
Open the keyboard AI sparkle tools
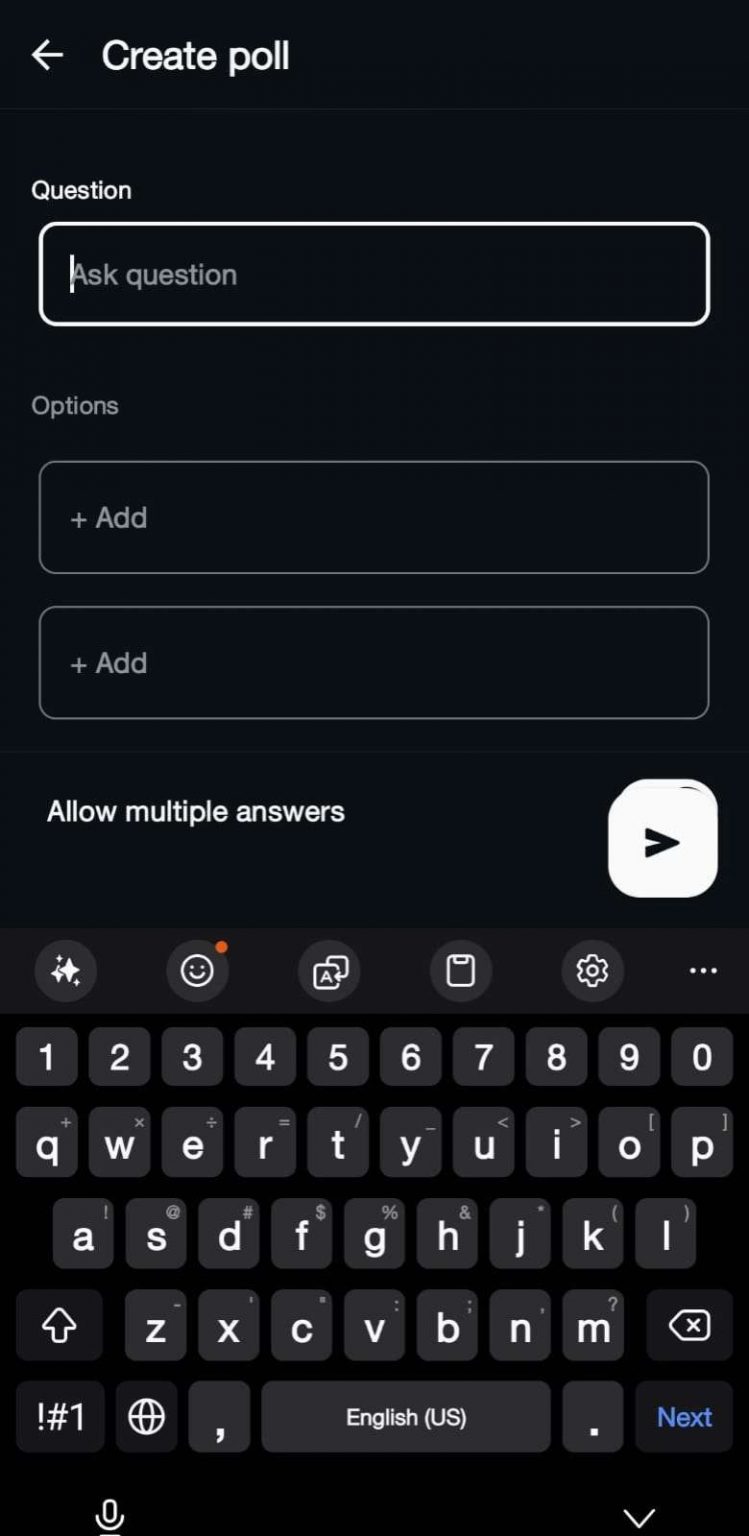tap(66, 970)
